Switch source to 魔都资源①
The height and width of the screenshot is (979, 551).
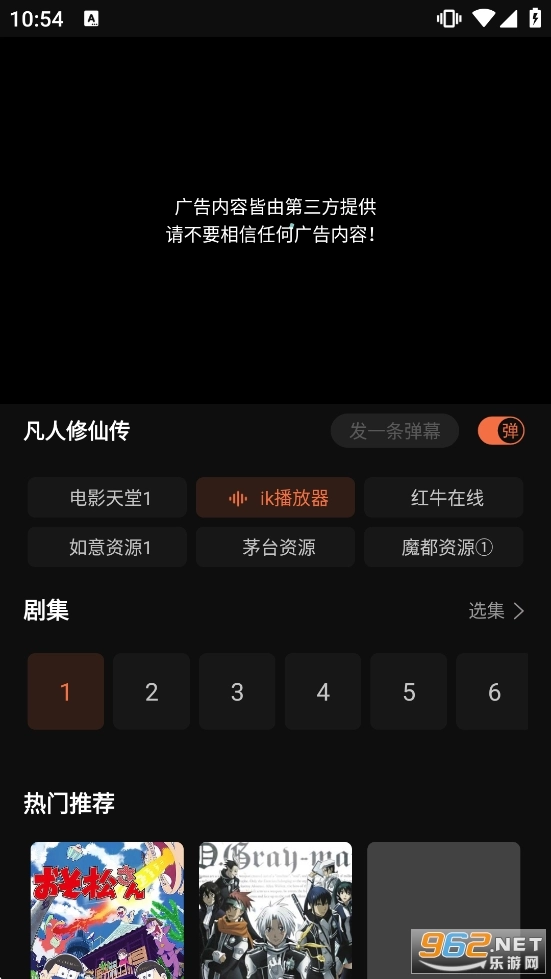(x=444, y=547)
